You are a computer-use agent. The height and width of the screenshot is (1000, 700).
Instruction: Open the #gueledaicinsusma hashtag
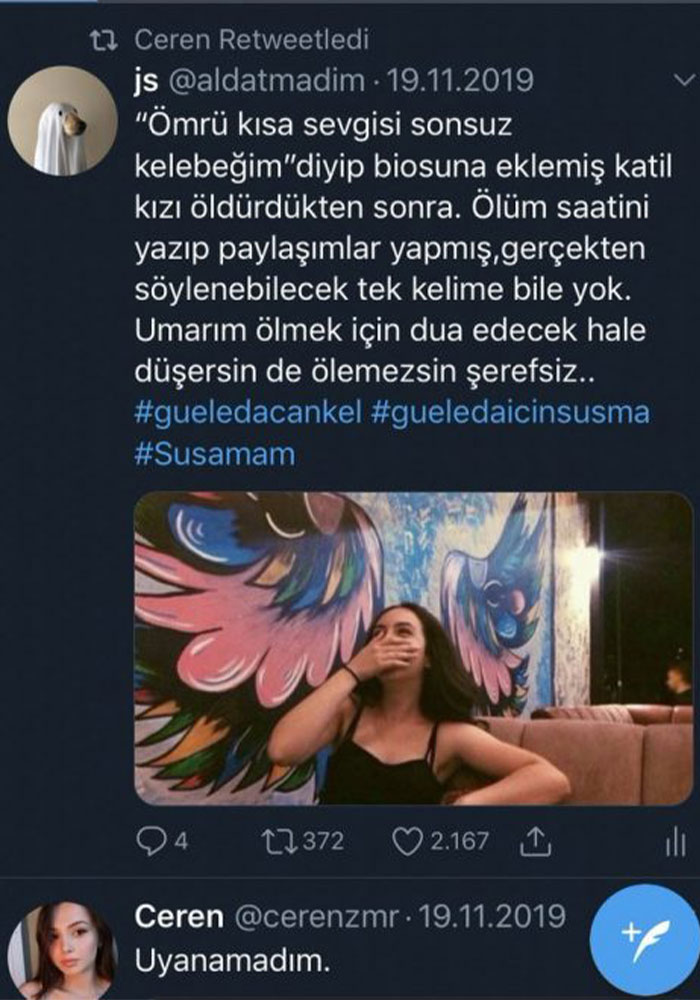point(510,411)
